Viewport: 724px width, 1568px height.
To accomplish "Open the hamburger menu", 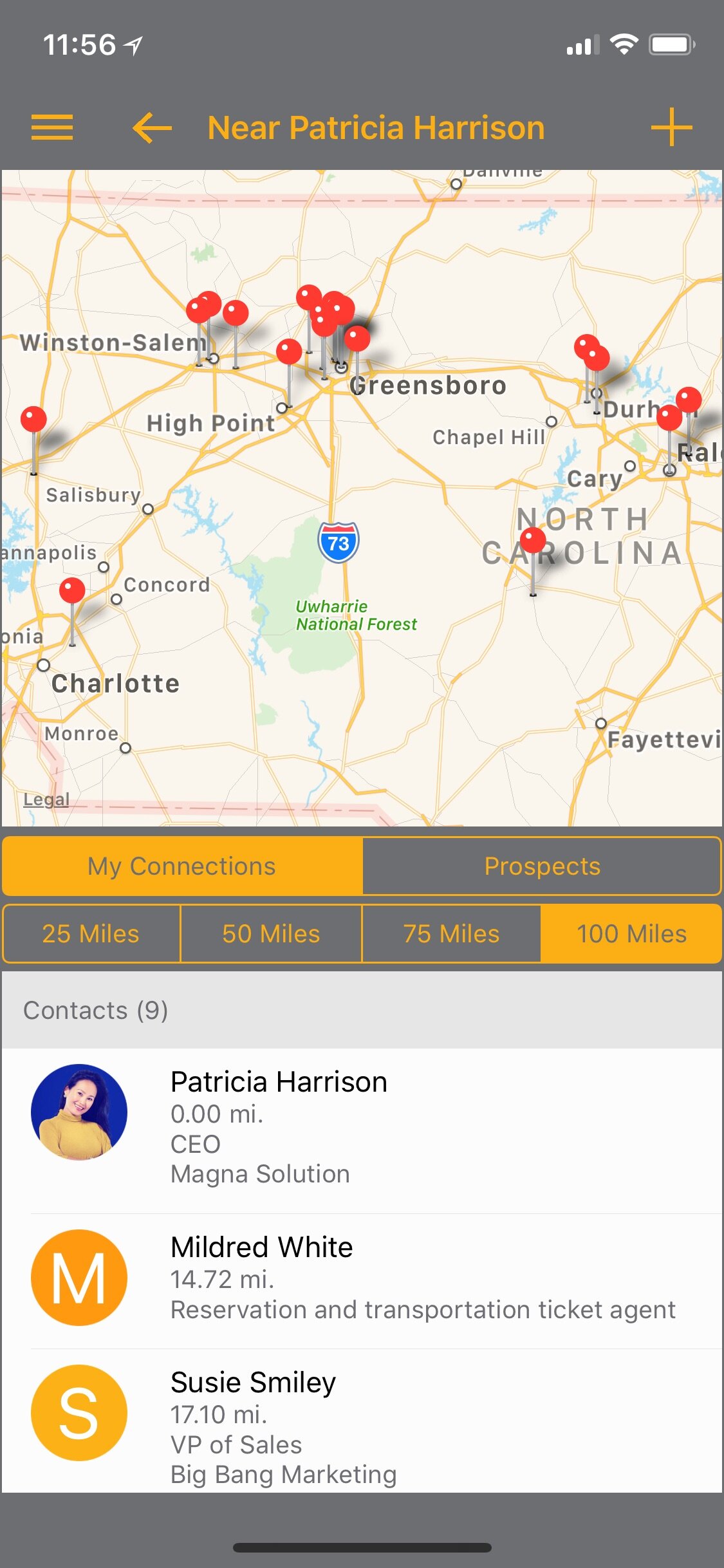I will pyautogui.click(x=52, y=127).
